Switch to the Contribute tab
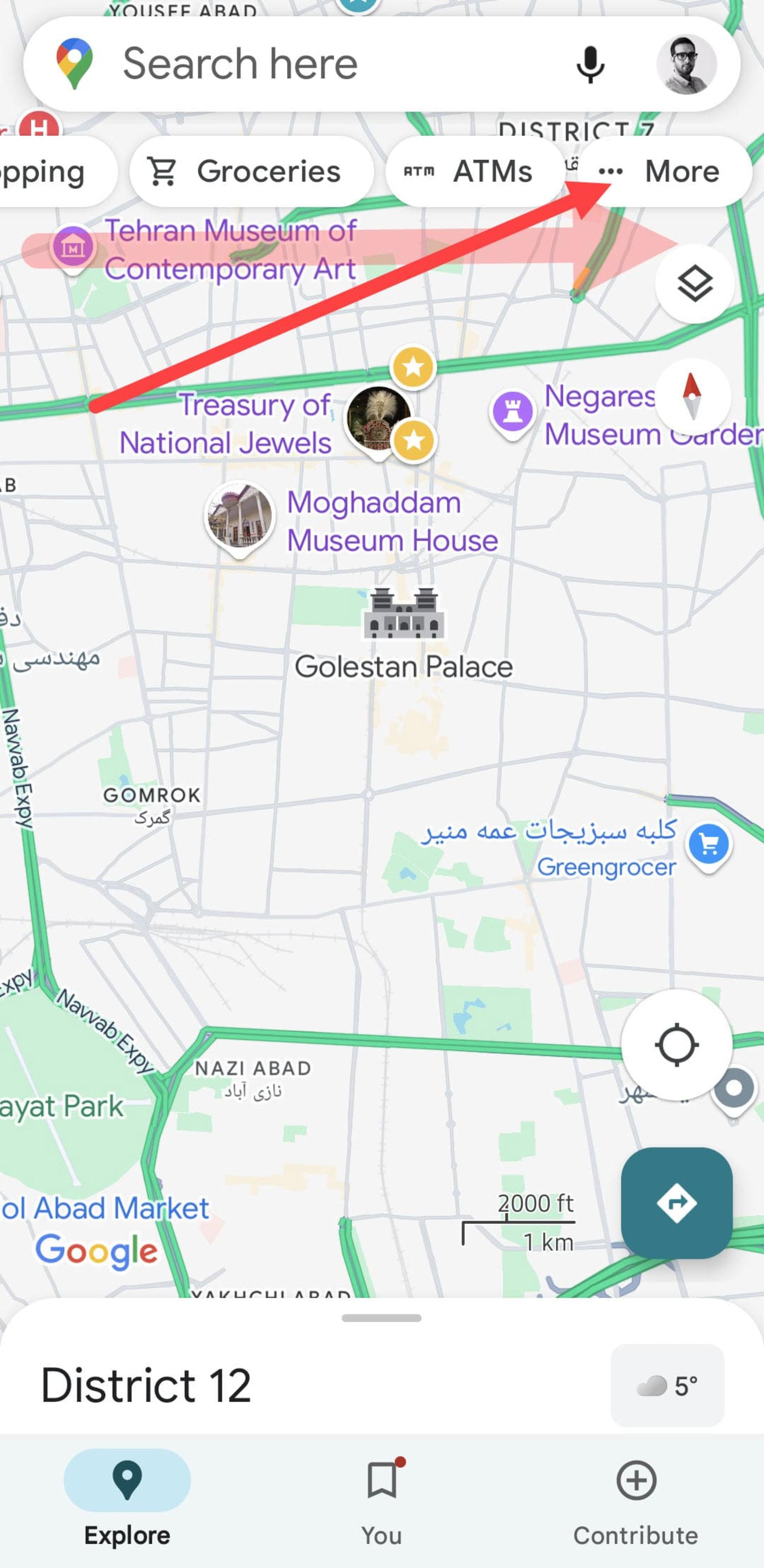The width and height of the screenshot is (764, 1568). [x=636, y=1500]
